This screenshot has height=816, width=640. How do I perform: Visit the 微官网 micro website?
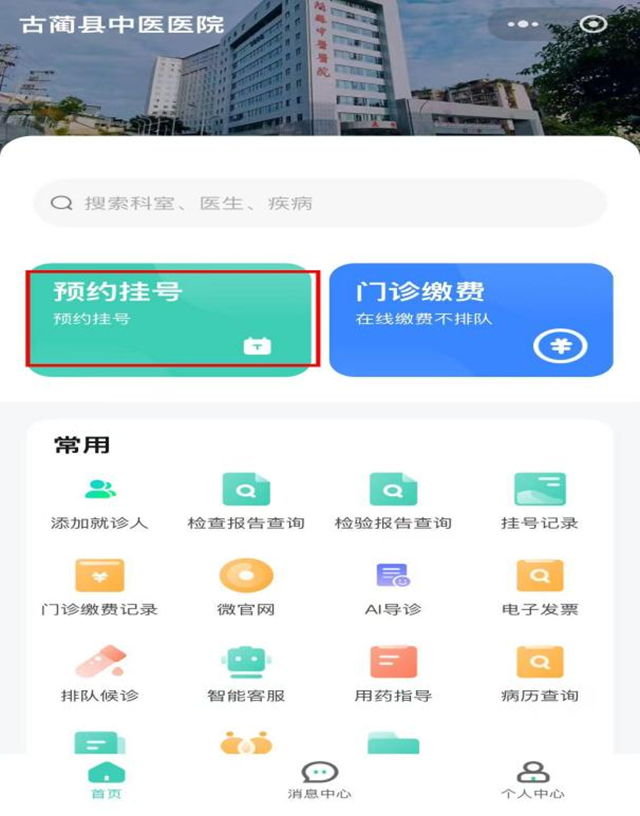coord(246,588)
